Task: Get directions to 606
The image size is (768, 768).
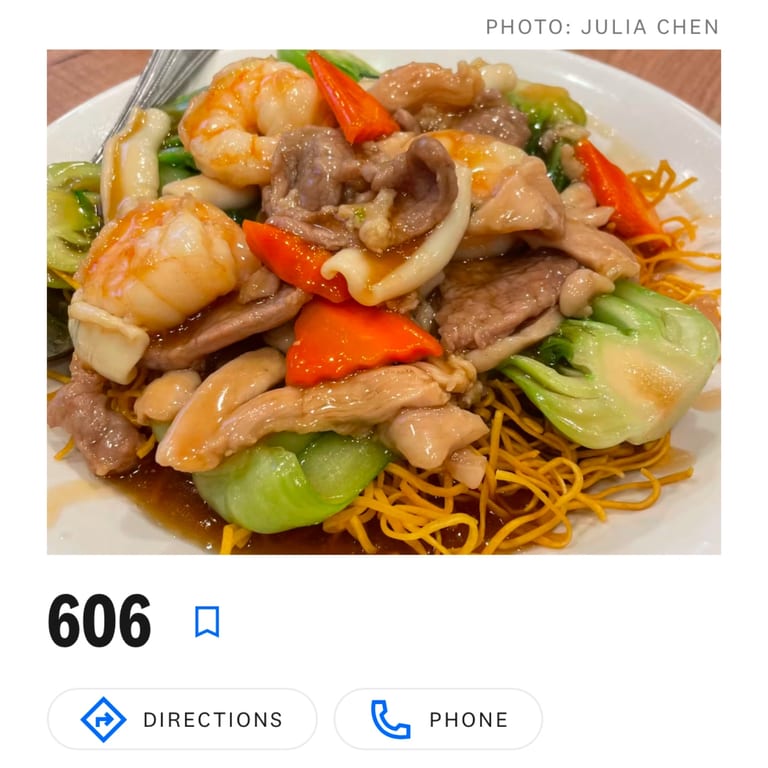Action: point(182,719)
